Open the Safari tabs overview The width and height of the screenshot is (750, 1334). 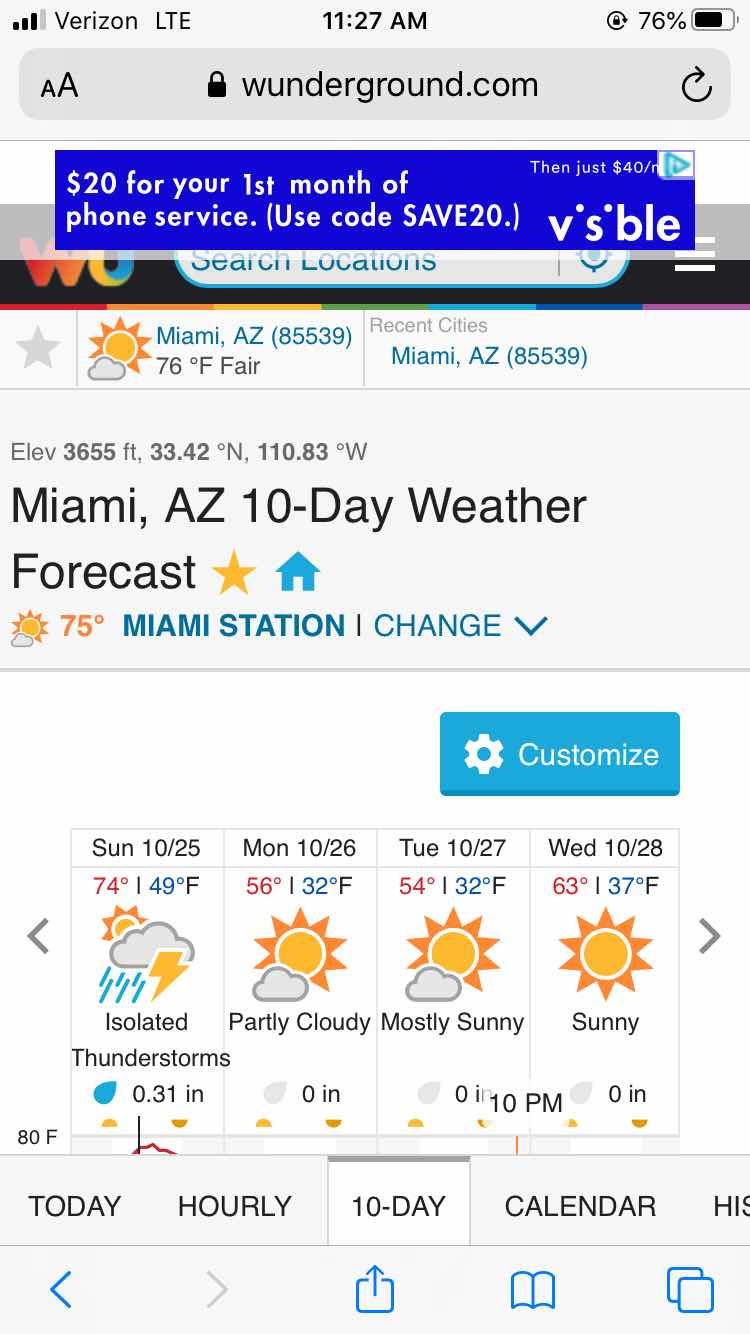(x=689, y=1290)
